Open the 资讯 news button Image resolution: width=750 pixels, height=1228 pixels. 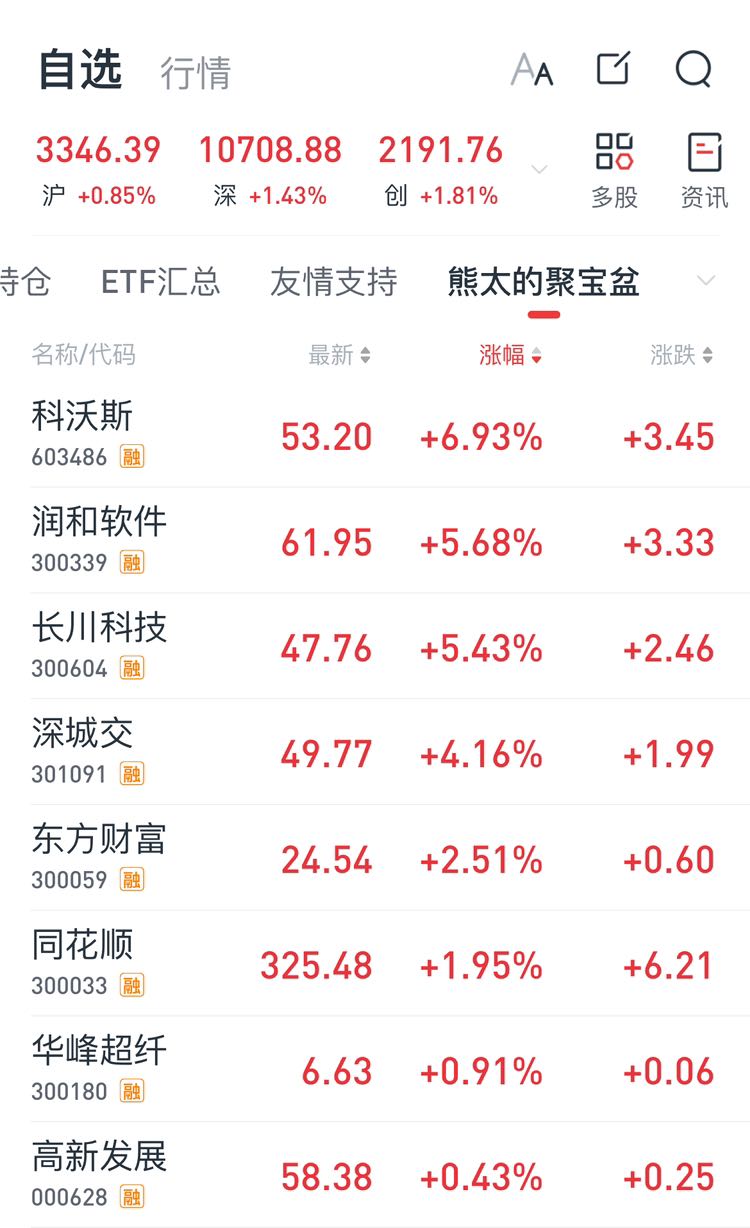click(704, 171)
